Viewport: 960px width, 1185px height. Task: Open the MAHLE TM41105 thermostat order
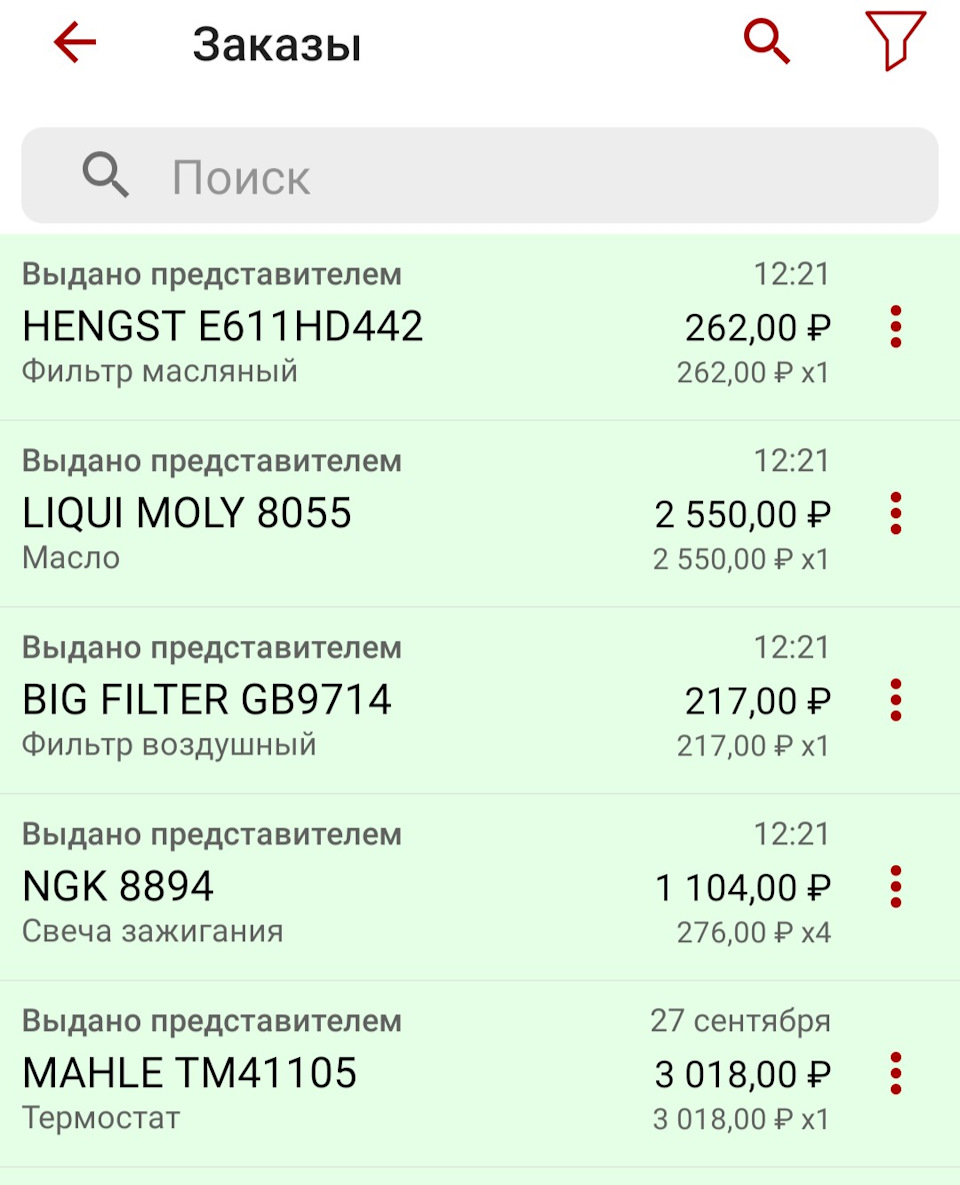click(400, 1073)
